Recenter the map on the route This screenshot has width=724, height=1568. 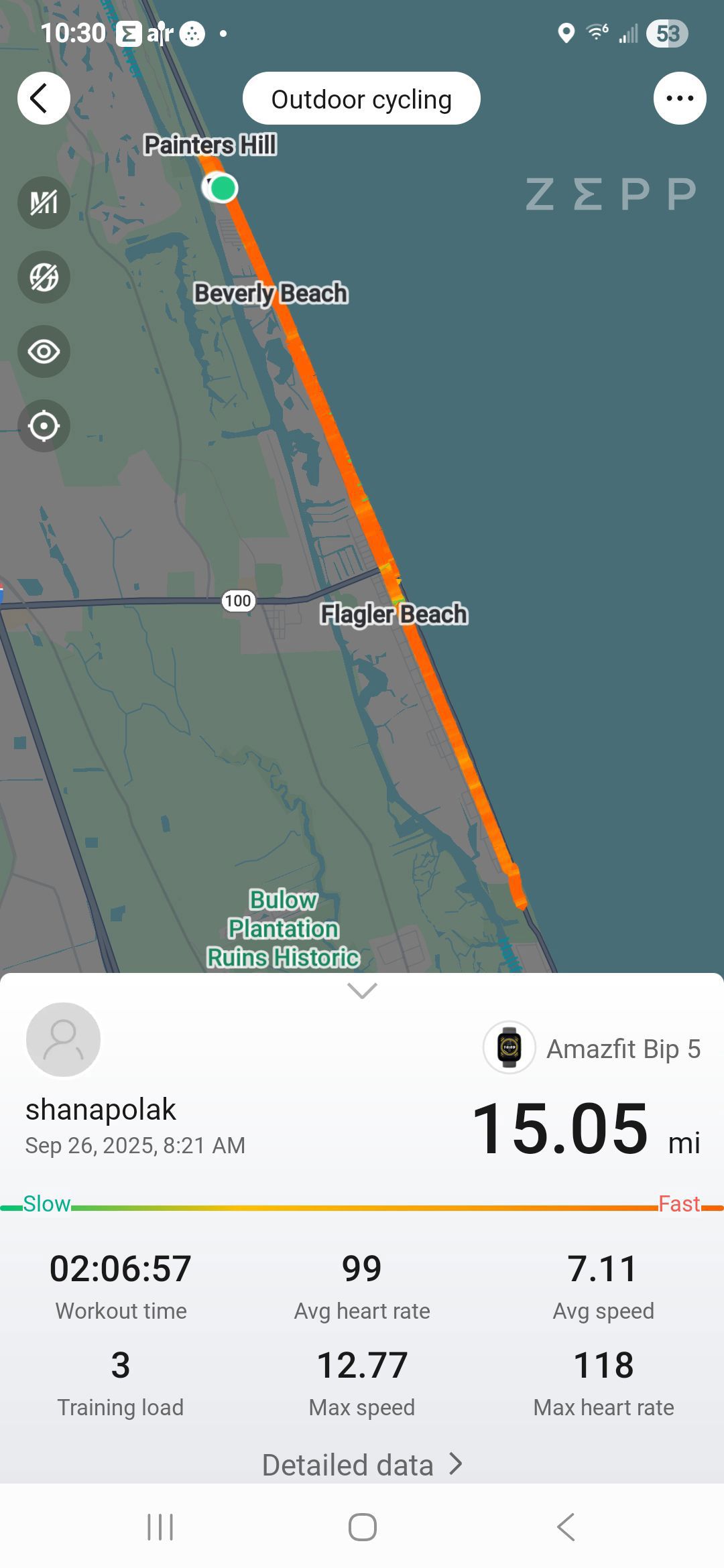coord(44,426)
